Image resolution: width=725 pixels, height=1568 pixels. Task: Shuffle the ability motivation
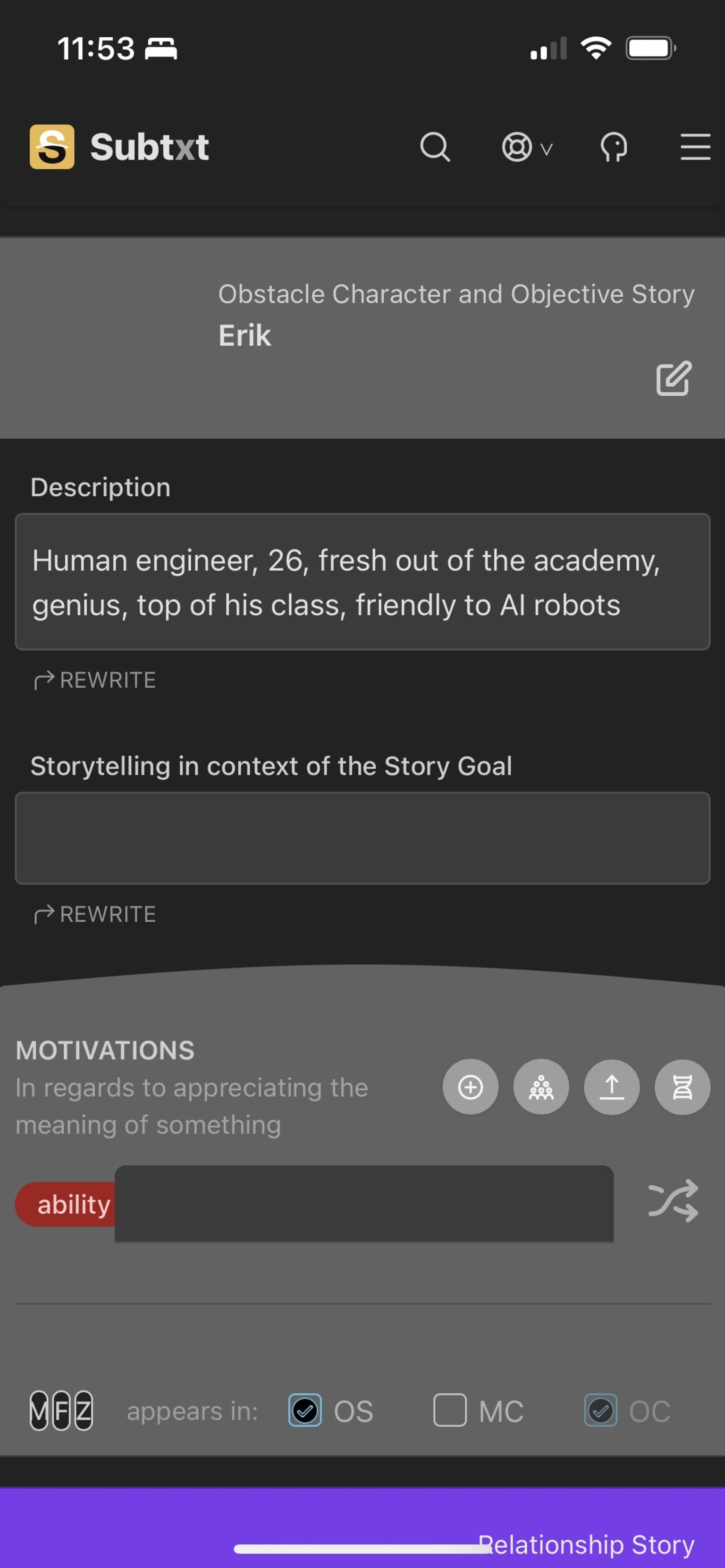point(673,1201)
